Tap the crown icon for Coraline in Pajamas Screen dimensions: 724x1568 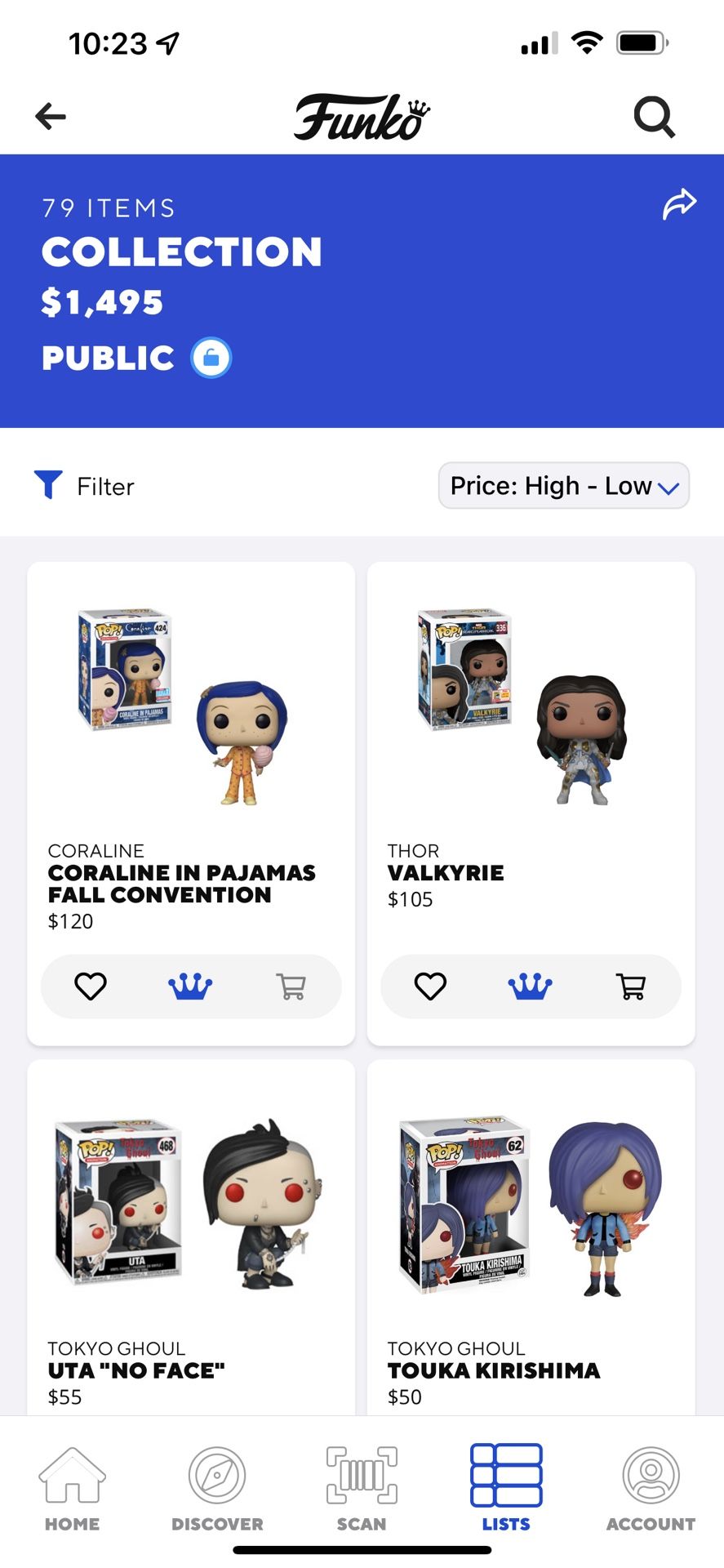tap(190, 987)
